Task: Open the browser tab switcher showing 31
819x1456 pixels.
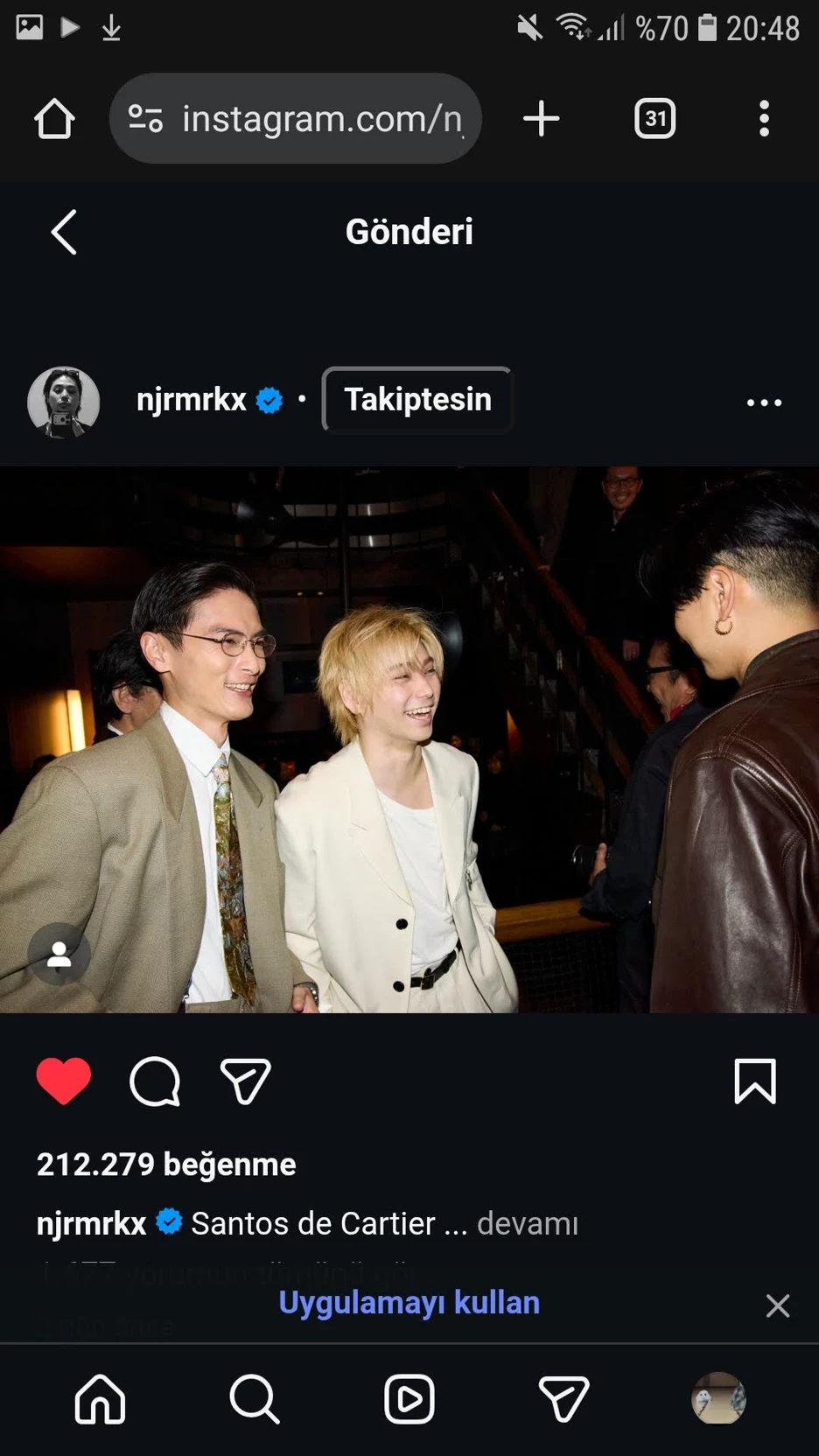Action: (654, 119)
